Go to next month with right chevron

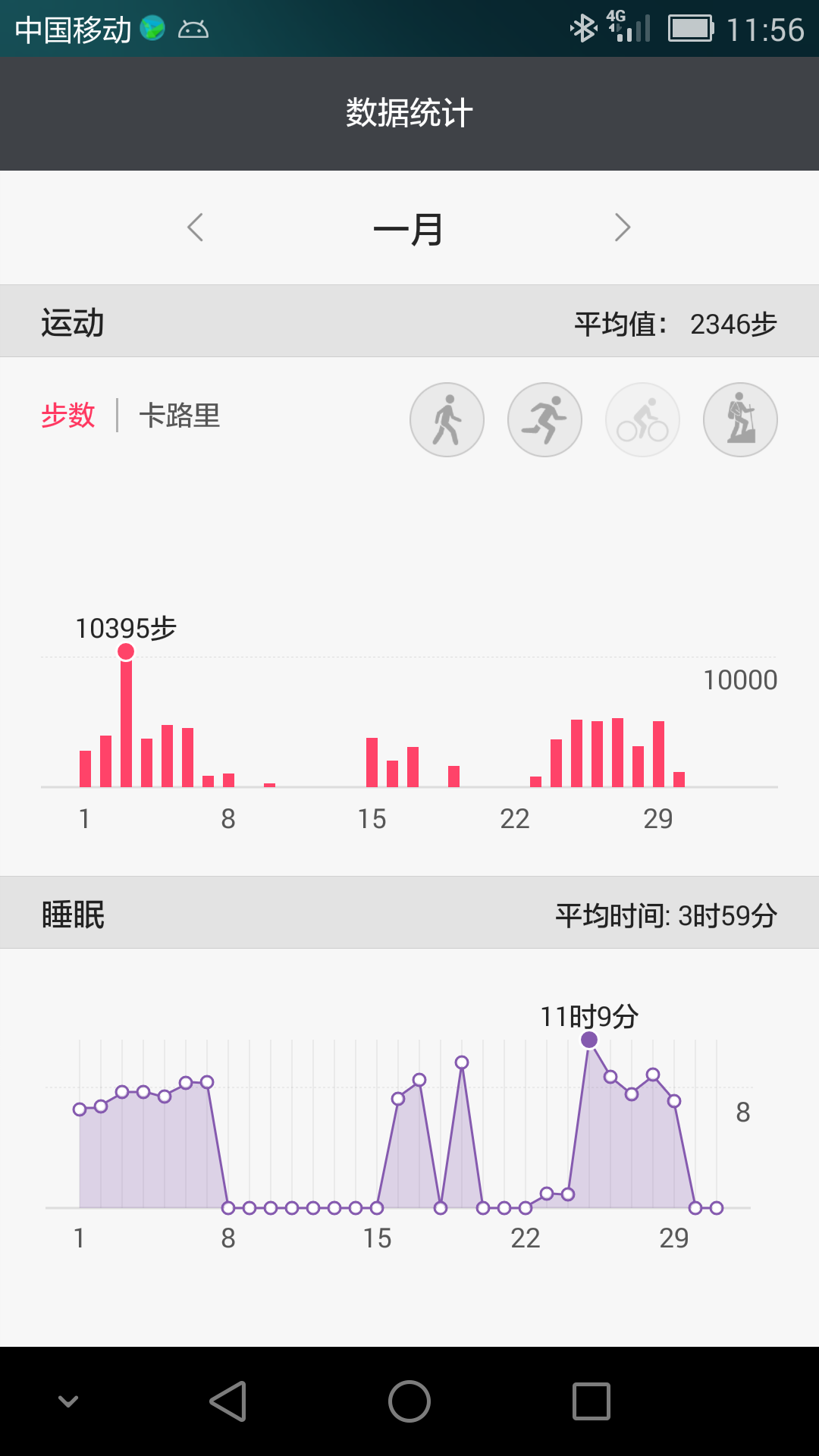(623, 227)
